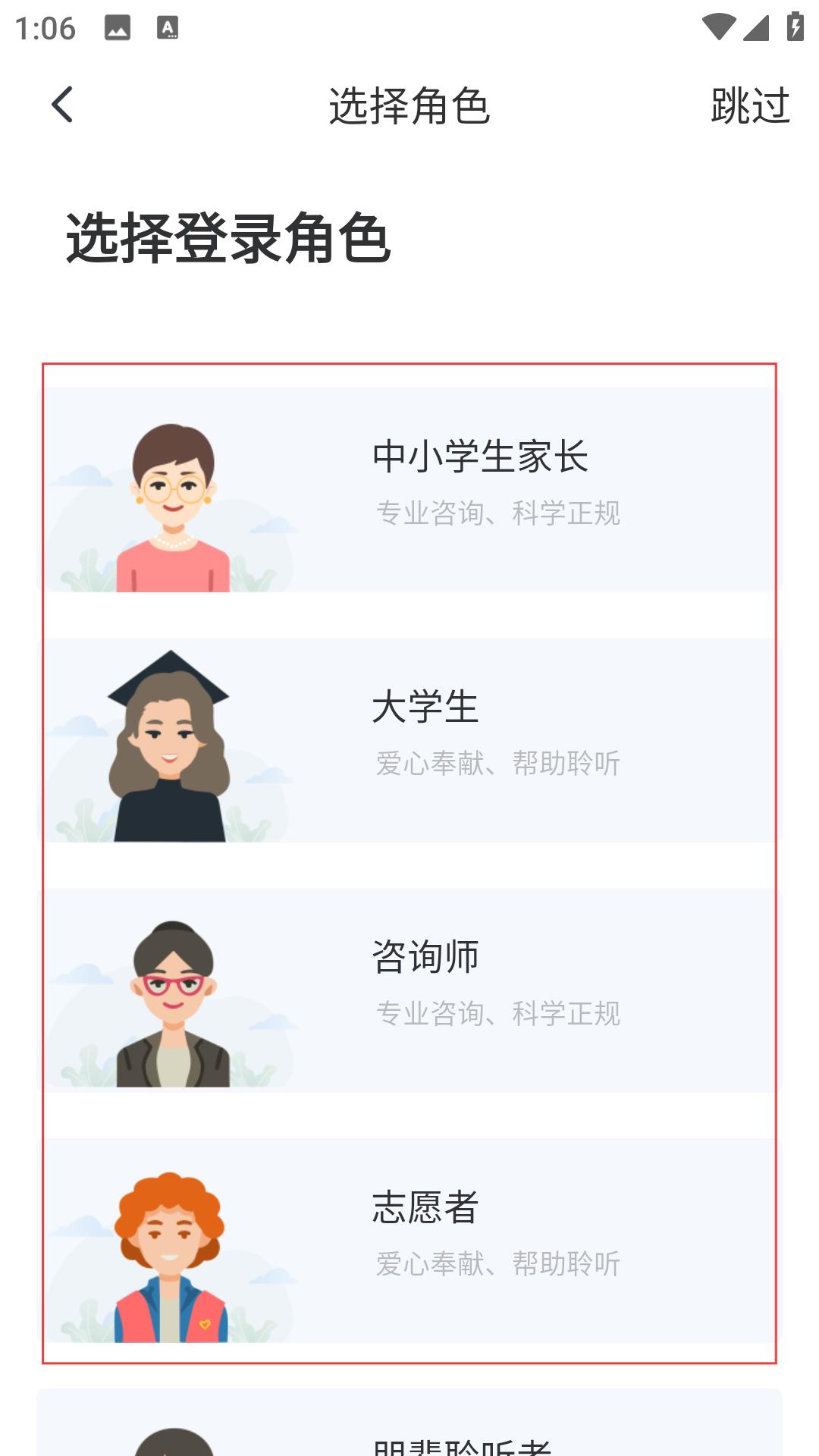This screenshot has height=1456, width=819.
Task: Select the 中小学生家长 role
Action: point(409,490)
